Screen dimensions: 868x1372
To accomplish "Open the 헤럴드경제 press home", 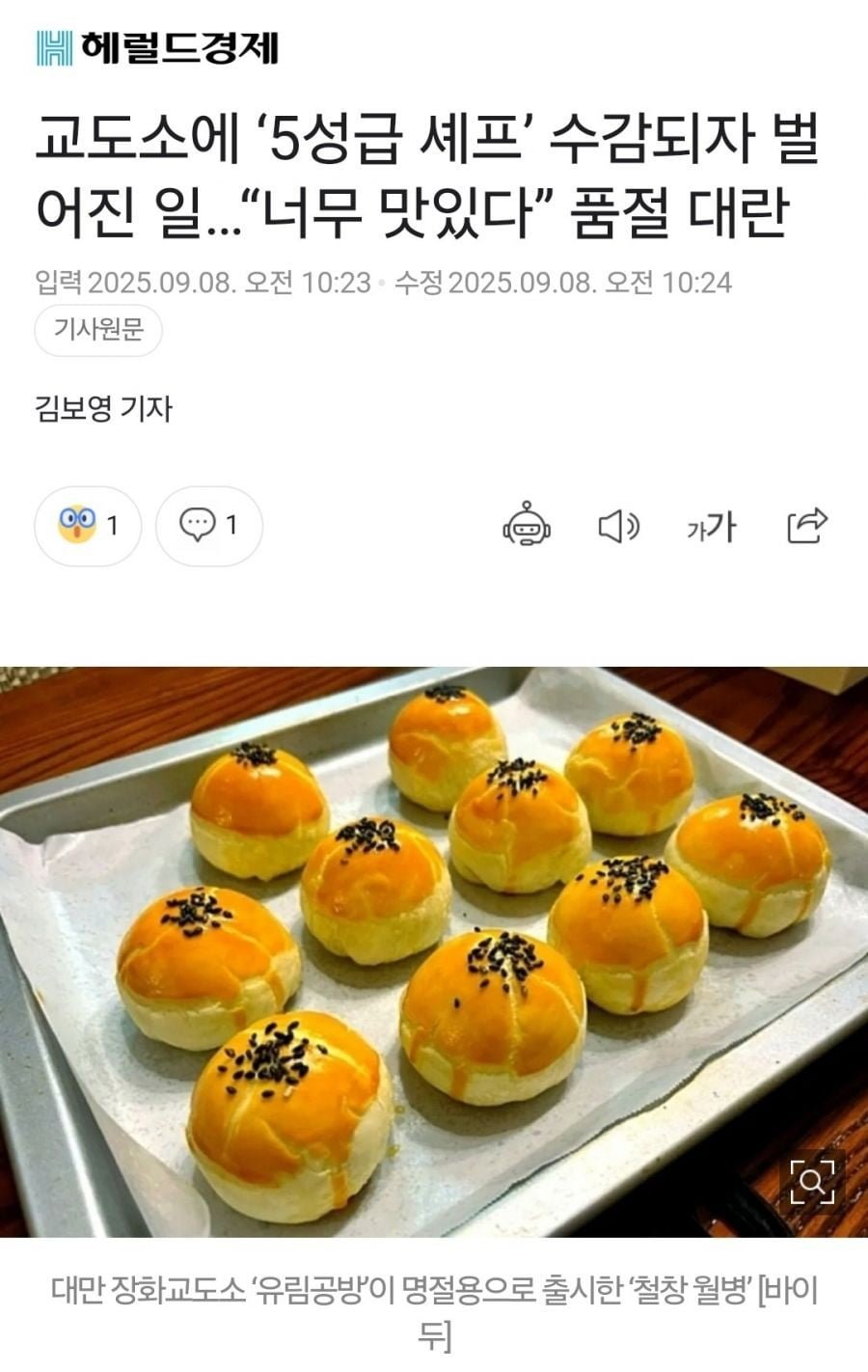I will click(x=158, y=47).
